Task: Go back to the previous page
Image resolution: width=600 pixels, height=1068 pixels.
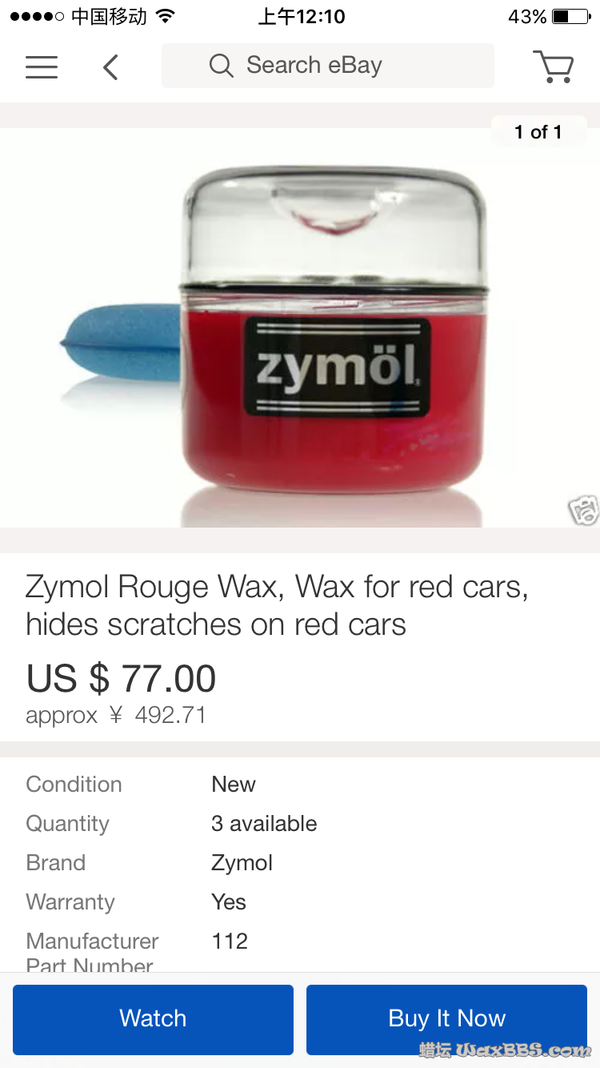Action: (110, 67)
